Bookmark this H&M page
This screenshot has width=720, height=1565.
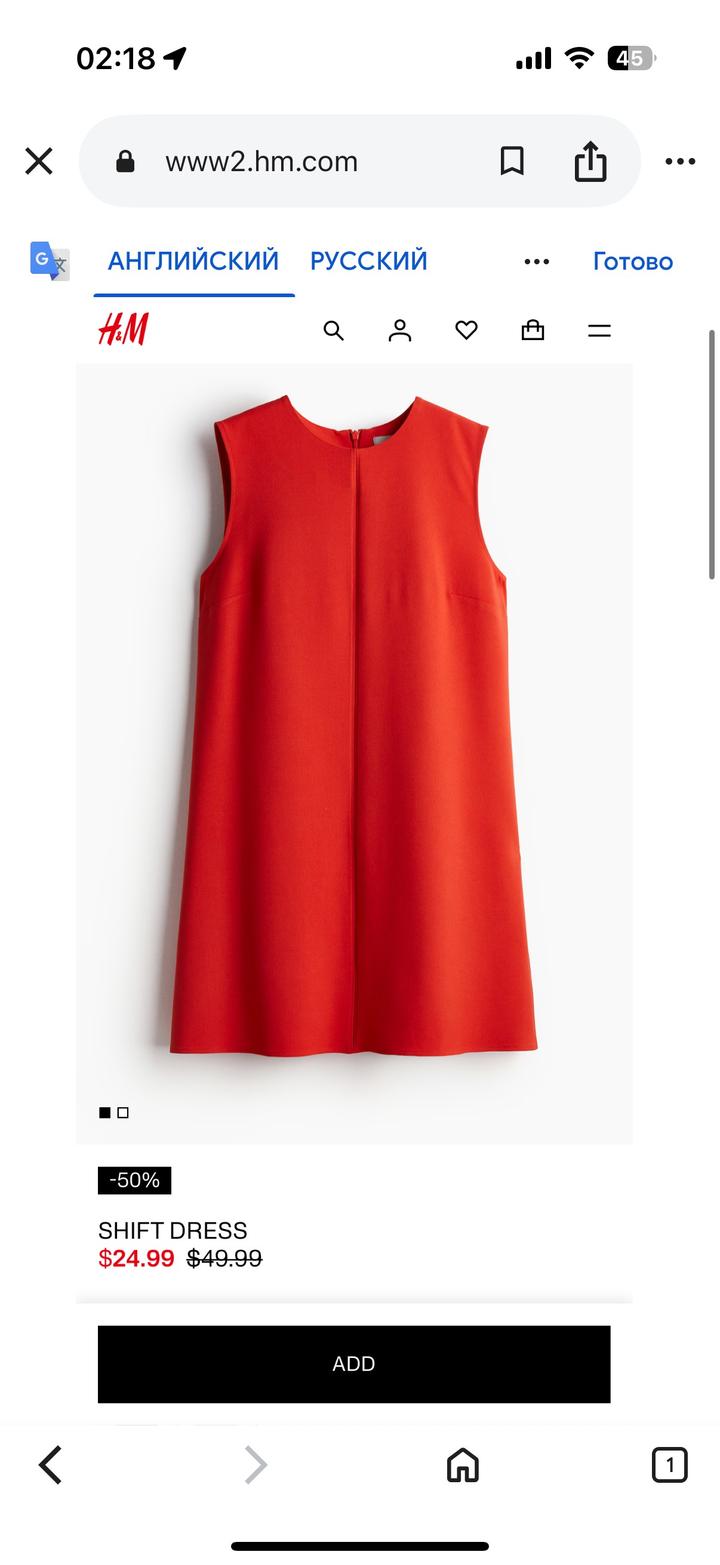point(512,161)
